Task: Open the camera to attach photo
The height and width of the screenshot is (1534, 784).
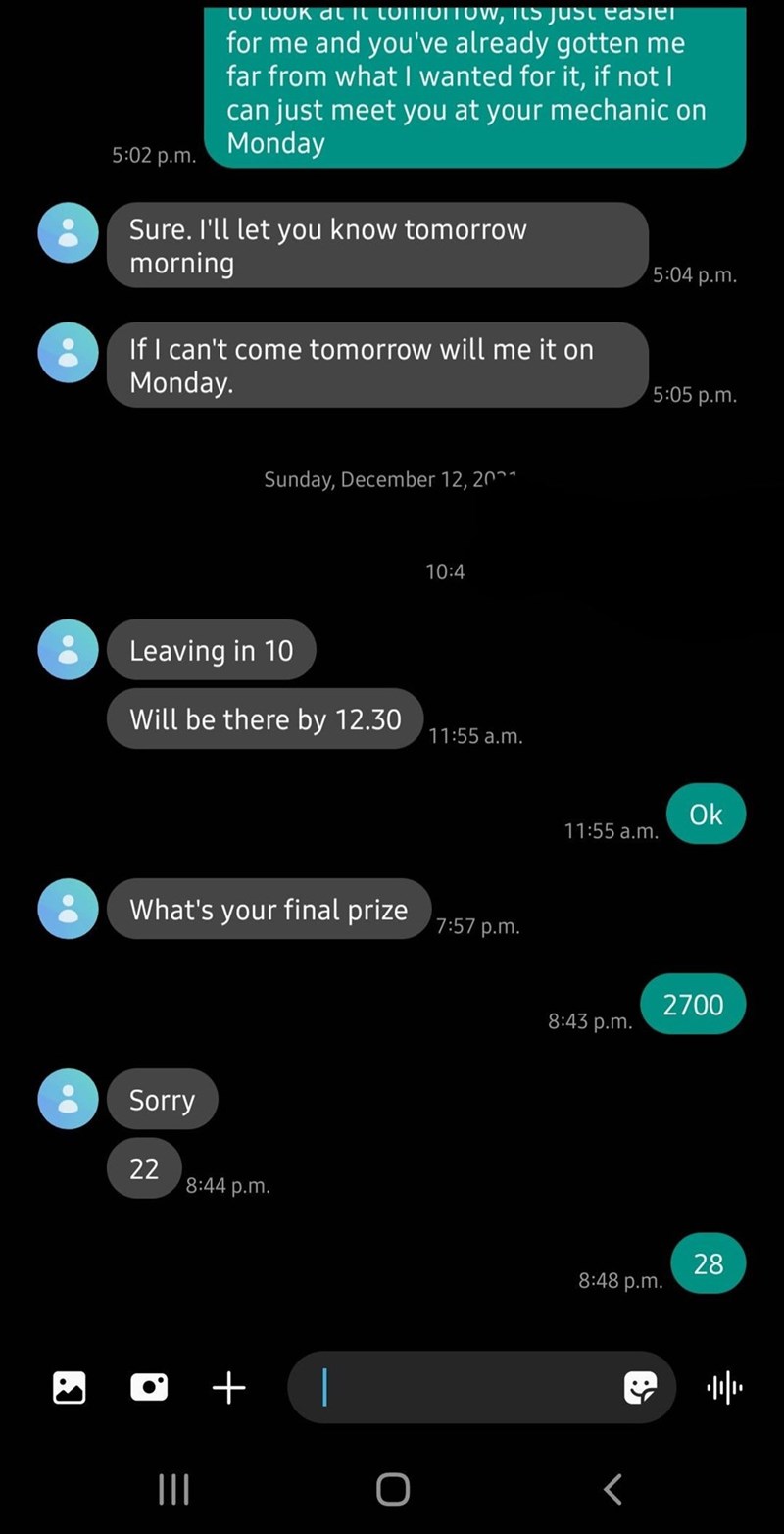Action: (149, 1387)
